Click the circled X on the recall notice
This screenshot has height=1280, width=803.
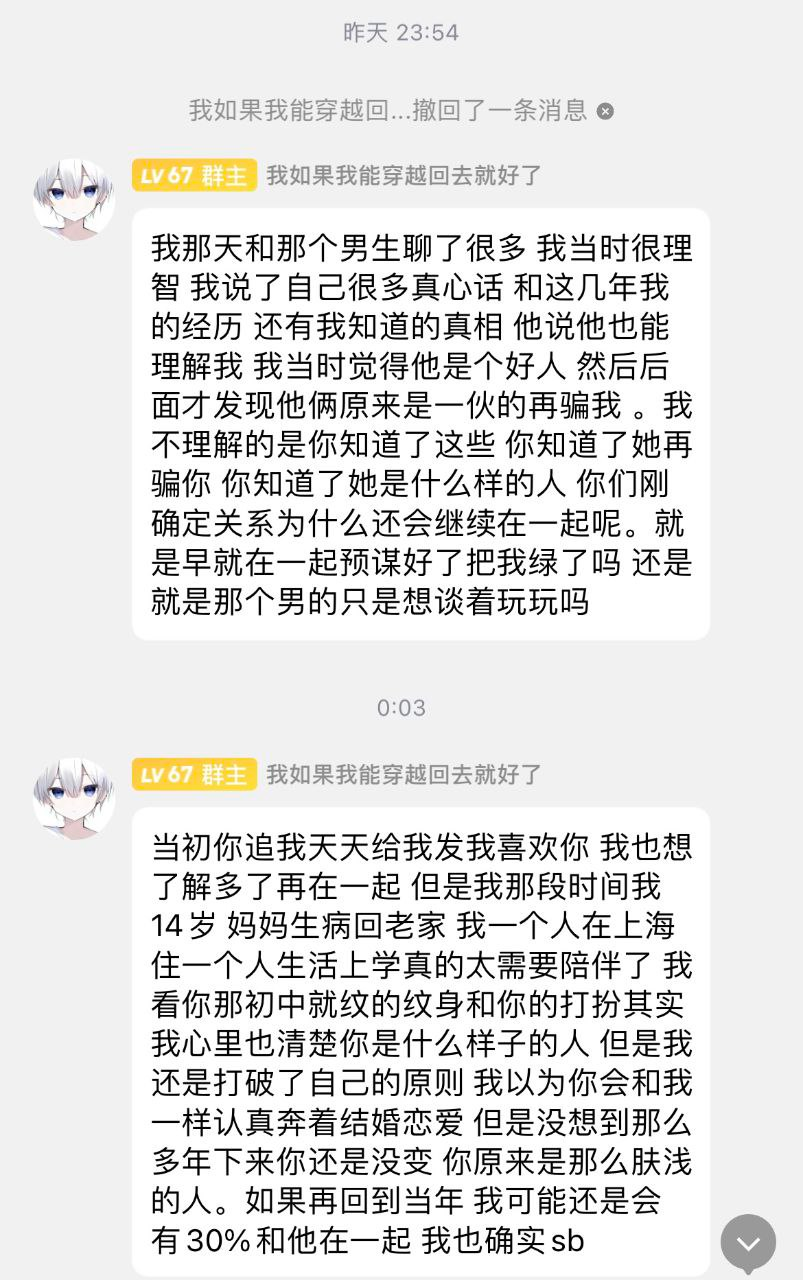604,113
